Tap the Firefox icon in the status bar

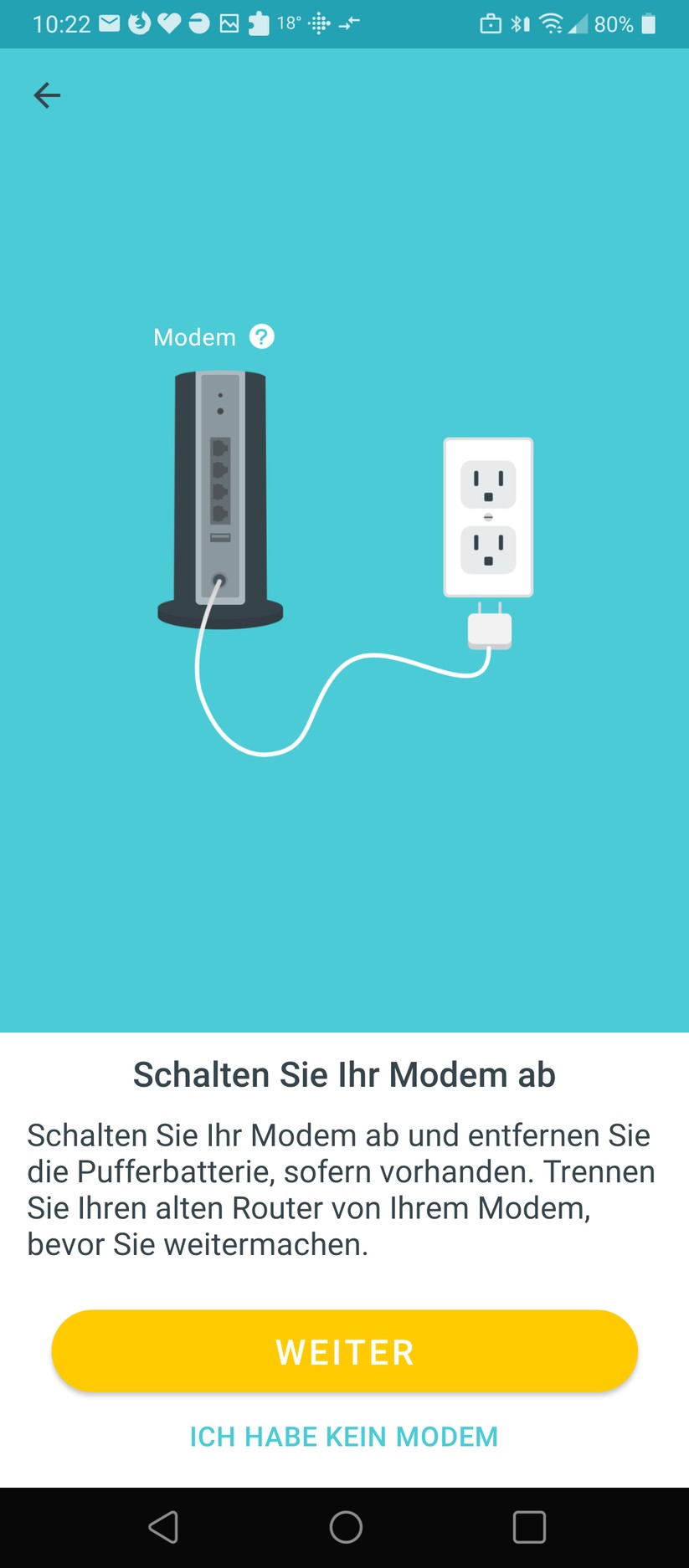tap(139, 23)
